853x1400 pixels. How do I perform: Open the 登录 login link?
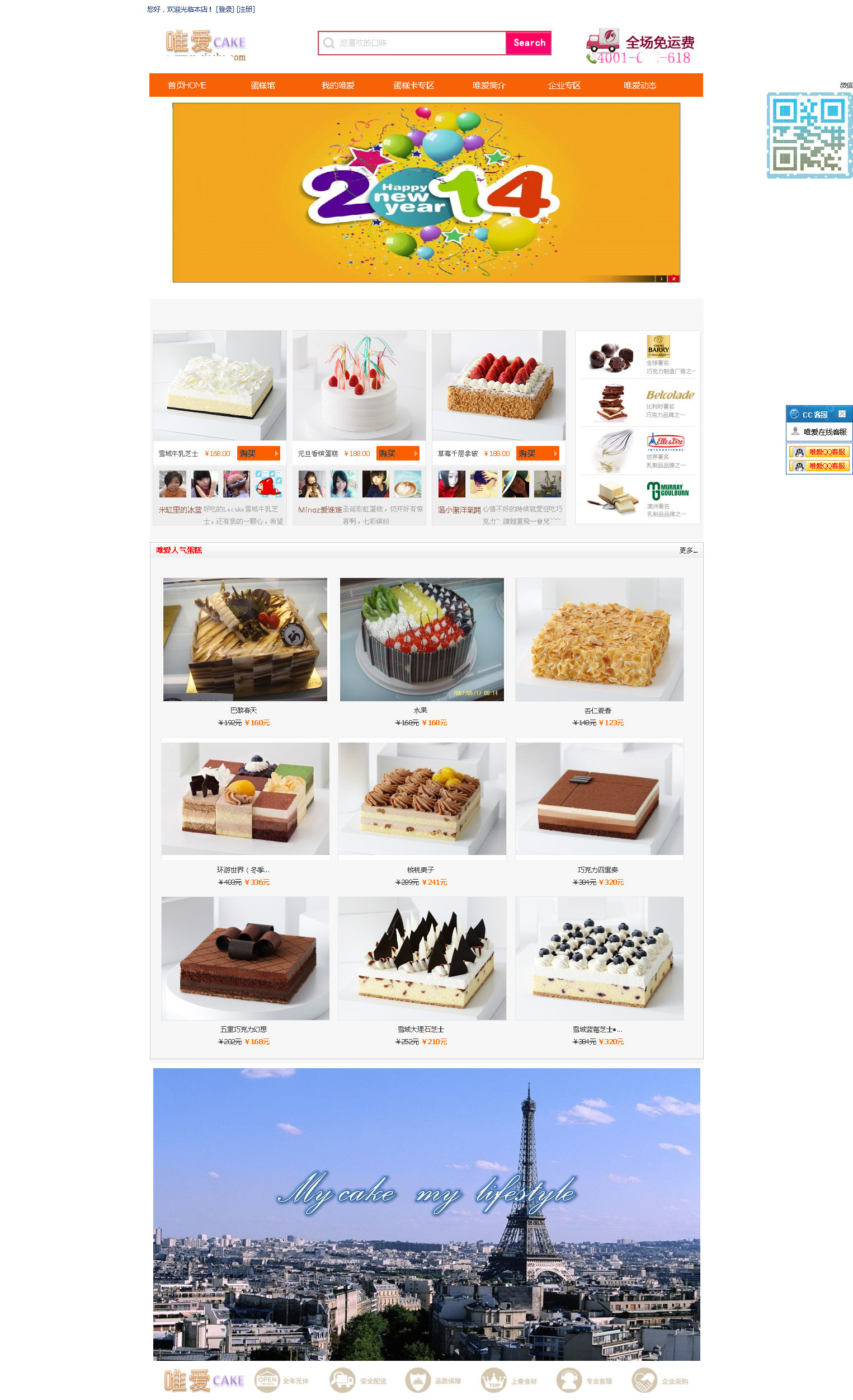[225, 10]
